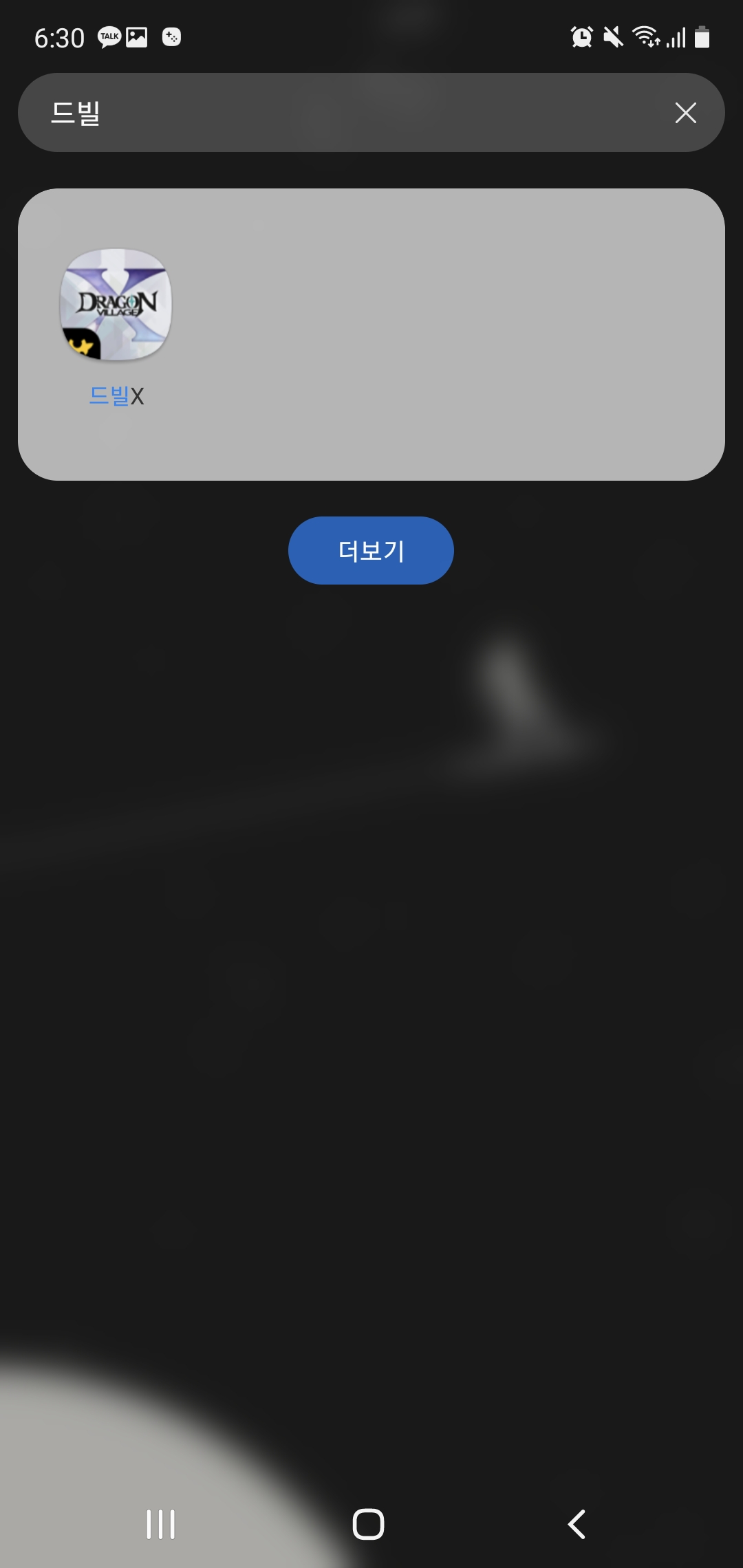Image resolution: width=743 pixels, height=1568 pixels.
Task: Tap the 더보기 button
Action: (x=371, y=550)
